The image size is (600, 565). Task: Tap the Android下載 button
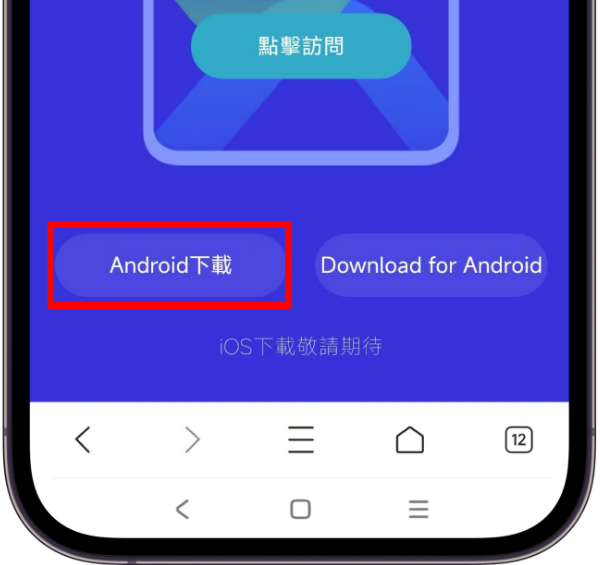tap(170, 265)
